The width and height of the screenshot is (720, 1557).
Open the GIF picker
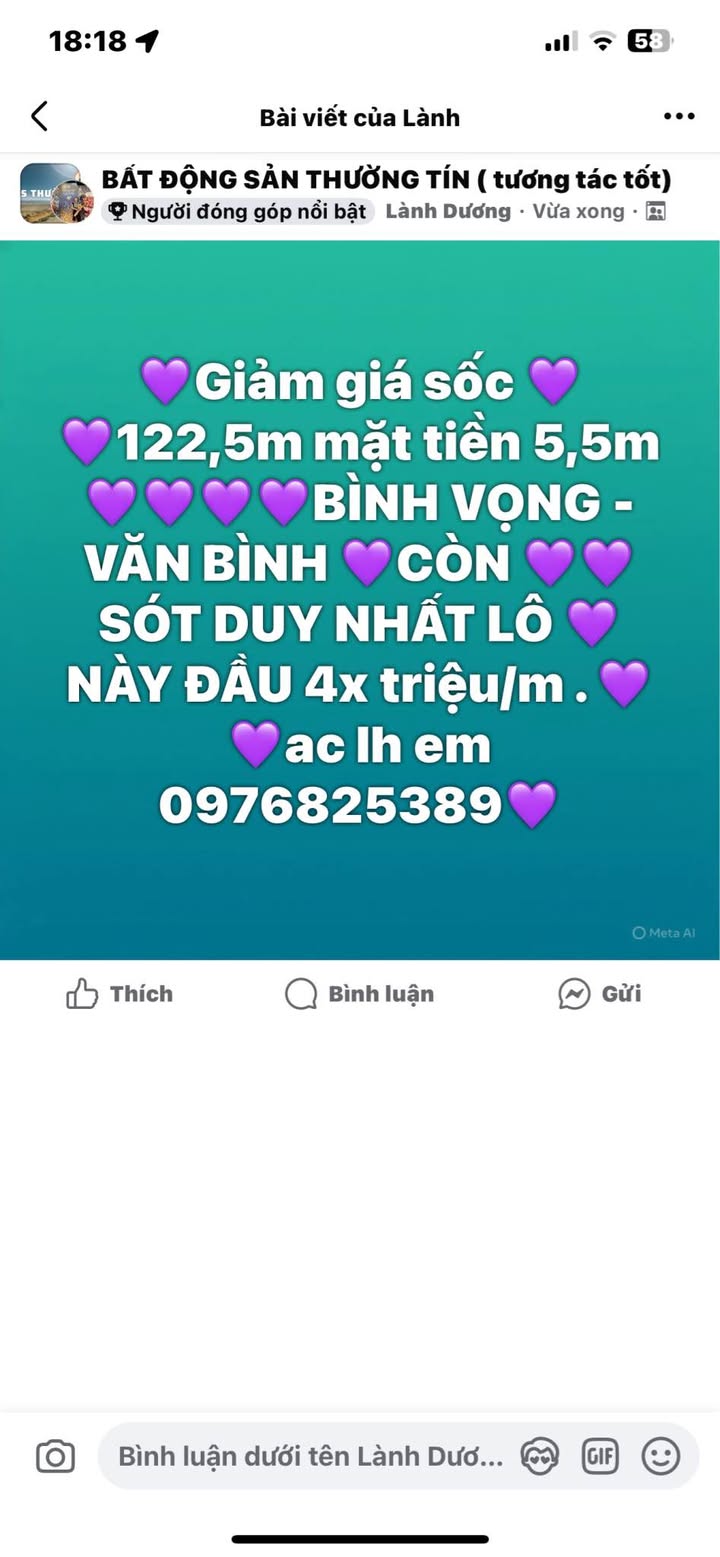(x=600, y=1456)
